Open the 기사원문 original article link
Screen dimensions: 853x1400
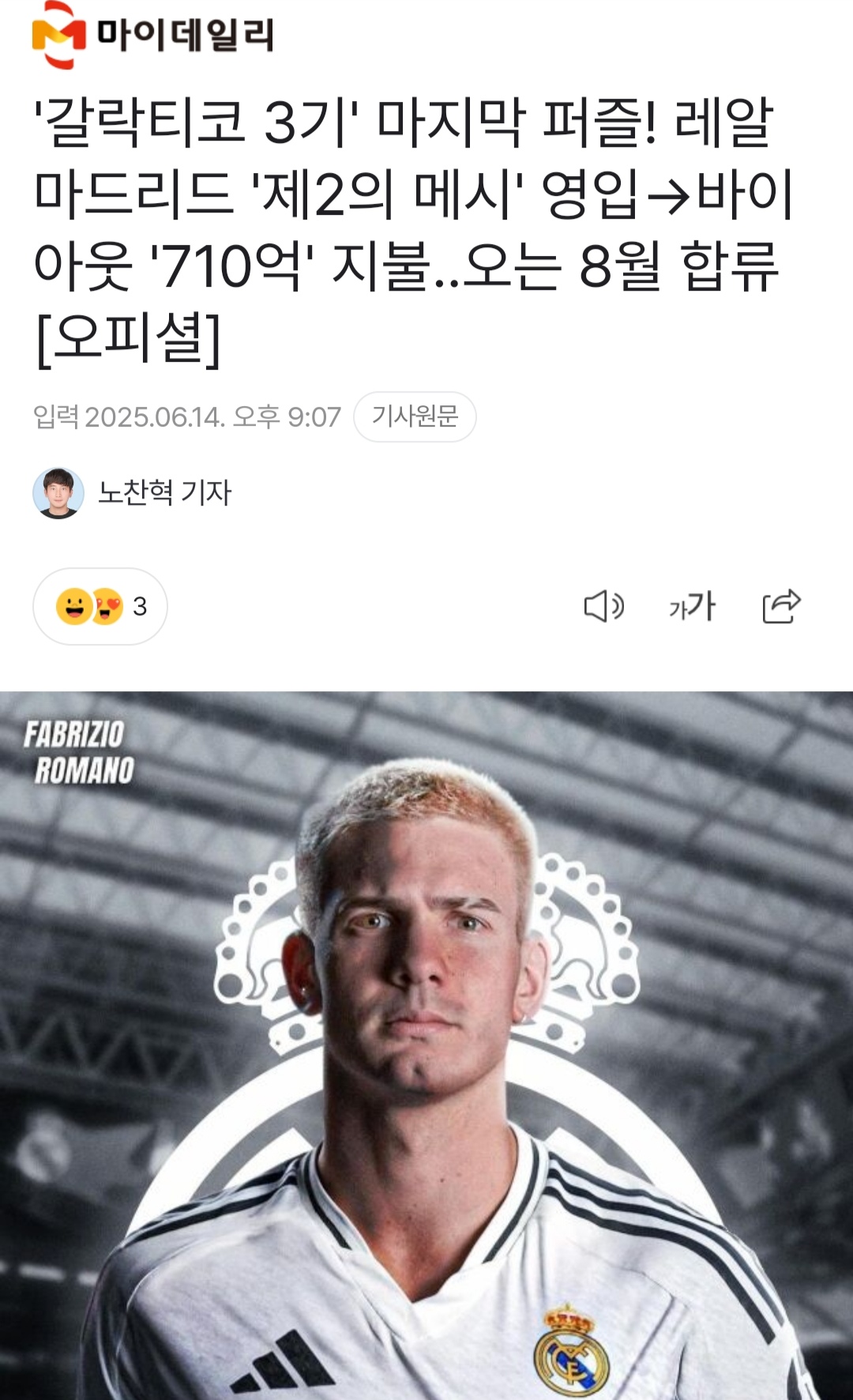coord(415,416)
